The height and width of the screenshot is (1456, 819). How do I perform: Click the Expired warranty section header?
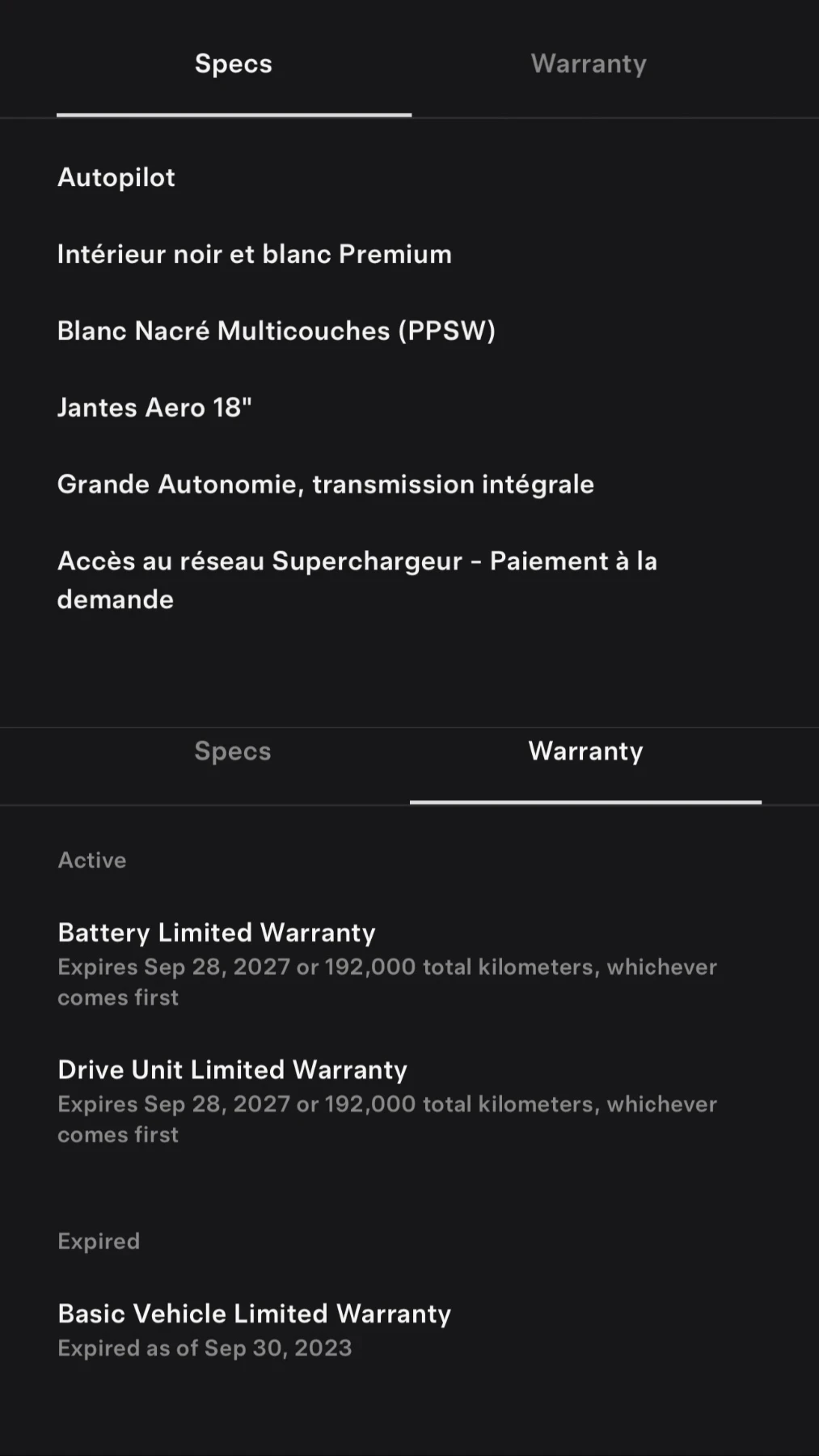[98, 1240]
